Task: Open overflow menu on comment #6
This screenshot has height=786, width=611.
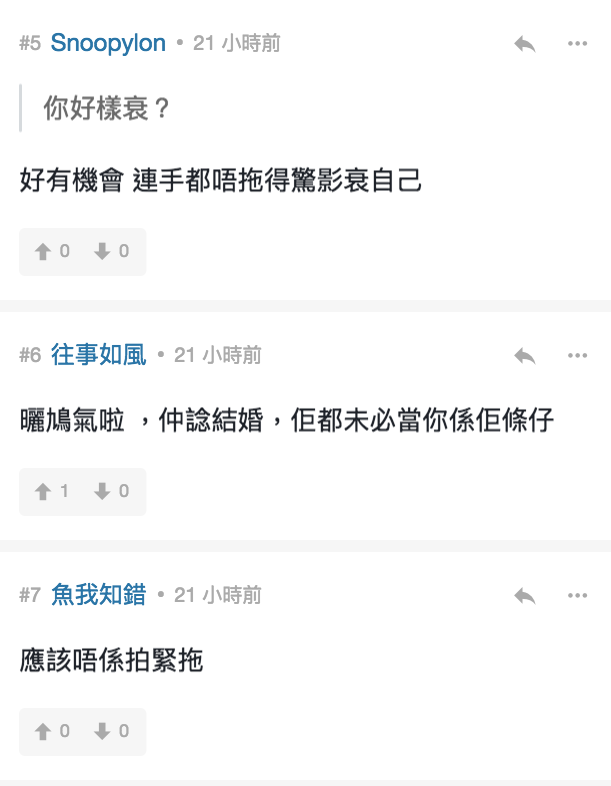Action: point(577,356)
